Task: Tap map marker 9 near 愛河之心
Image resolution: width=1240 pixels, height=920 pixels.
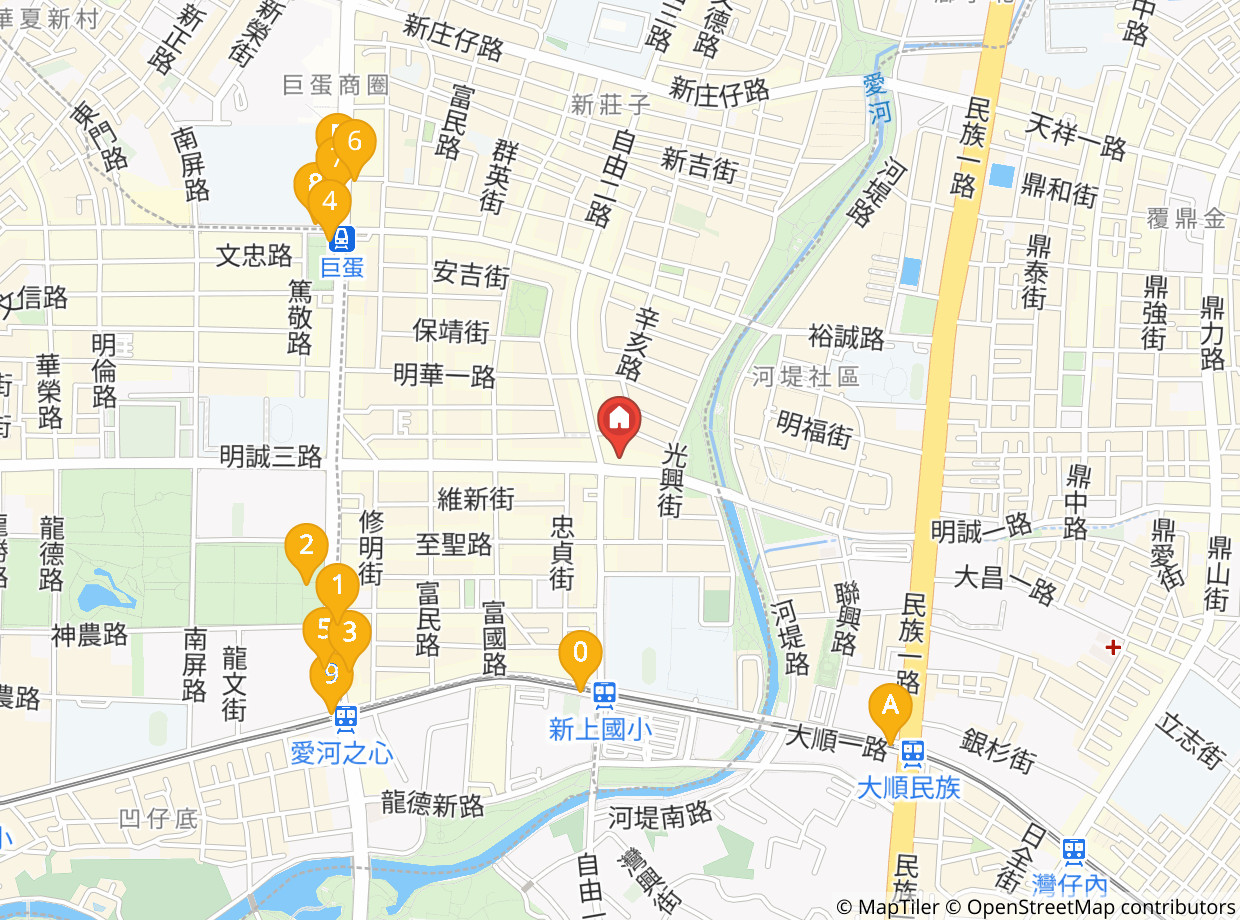Action: 331,676
